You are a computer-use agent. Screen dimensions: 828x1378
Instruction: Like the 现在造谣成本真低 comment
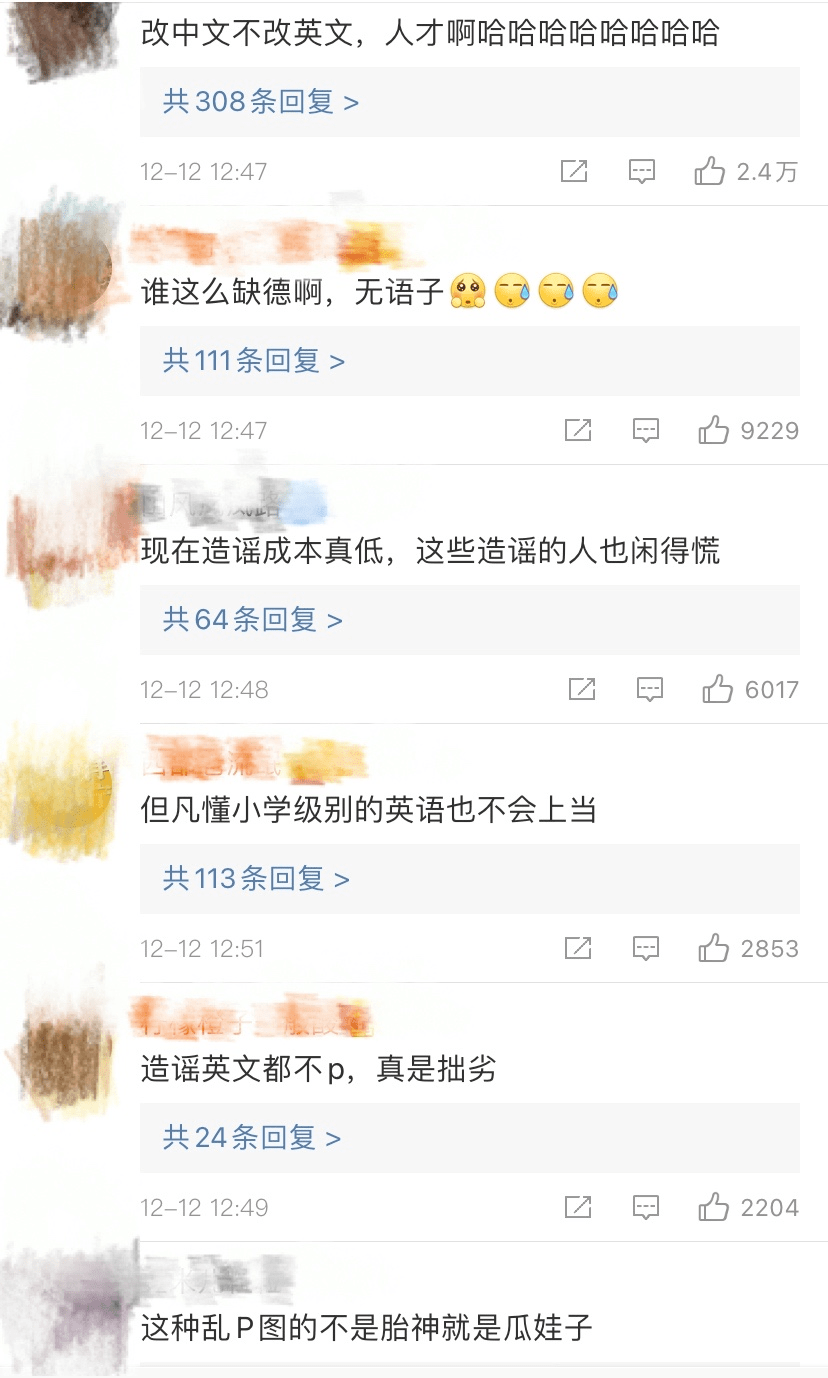click(x=718, y=689)
